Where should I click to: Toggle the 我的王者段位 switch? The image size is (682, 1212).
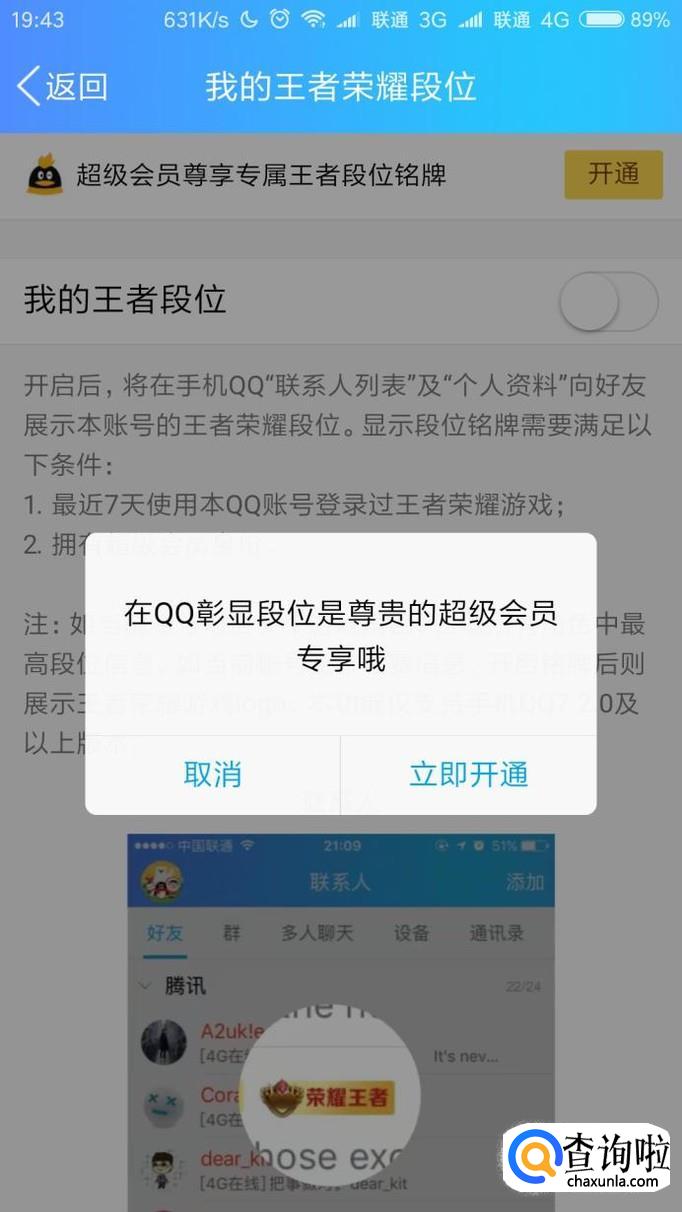[x=608, y=300]
